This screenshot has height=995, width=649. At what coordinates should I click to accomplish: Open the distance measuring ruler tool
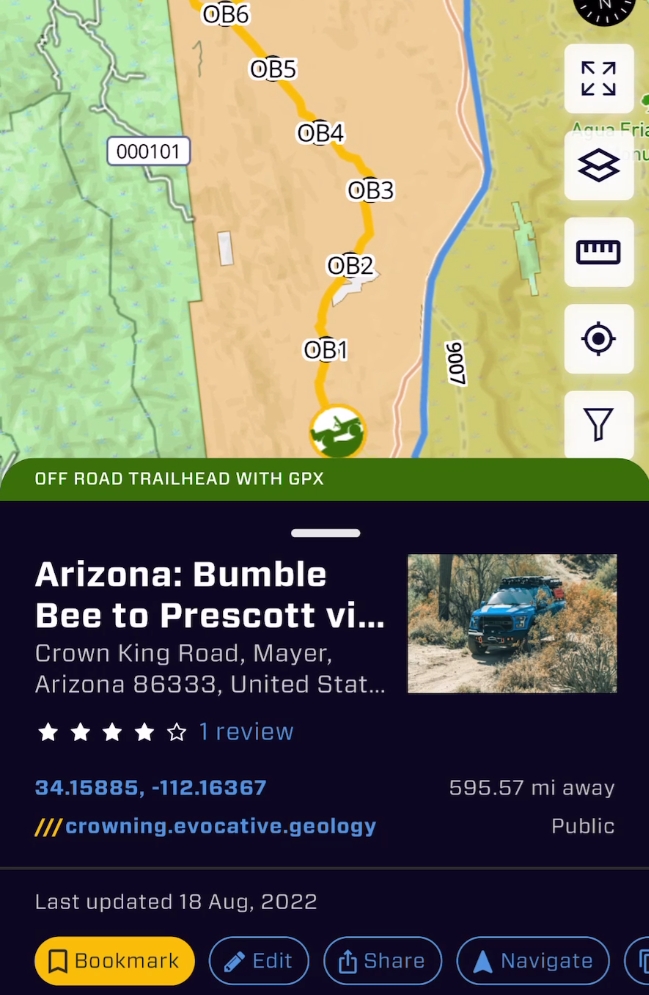click(x=598, y=252)
